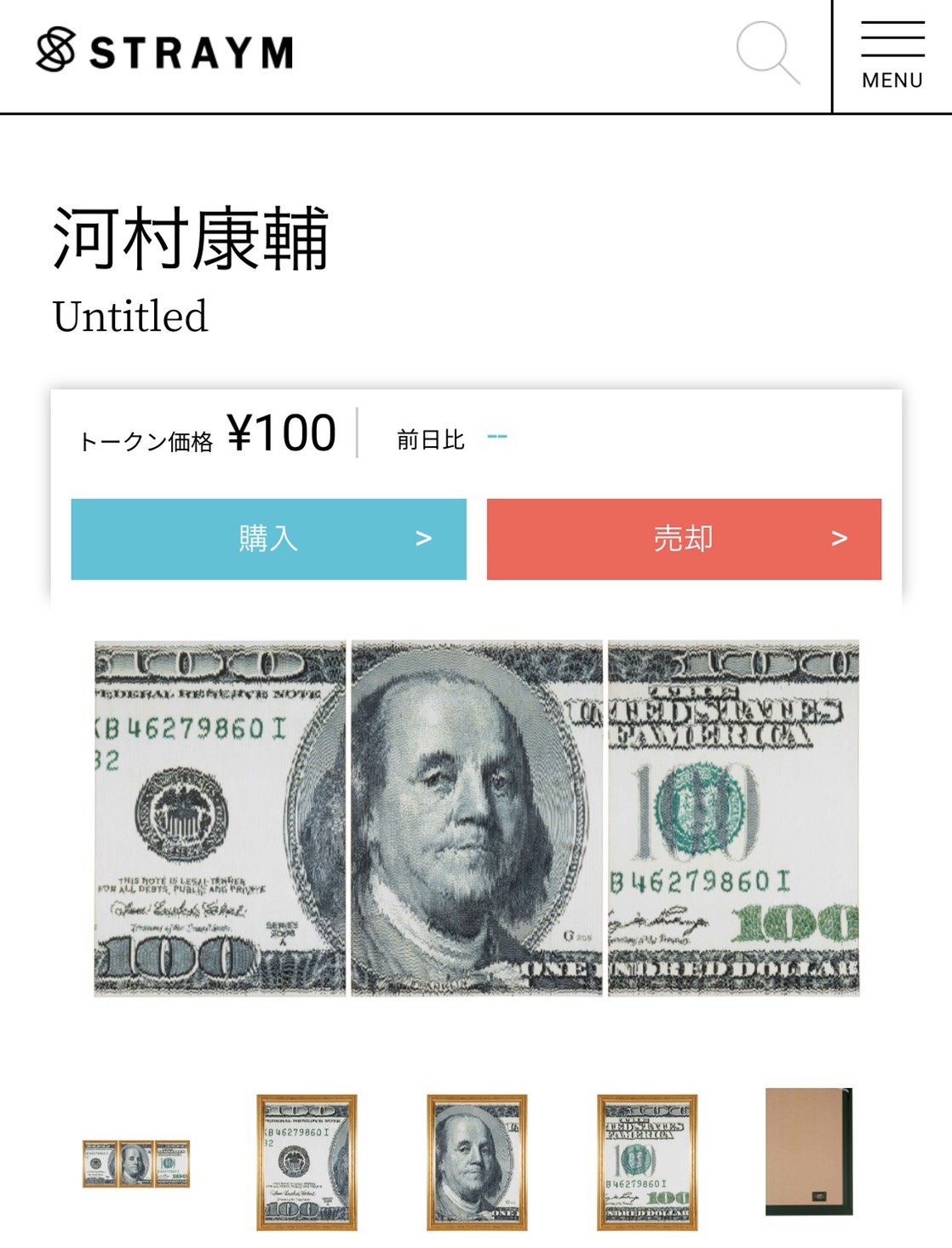Tap the red 売却 sell button
The width and height of the screenshot is (952, 1248).
684,539
